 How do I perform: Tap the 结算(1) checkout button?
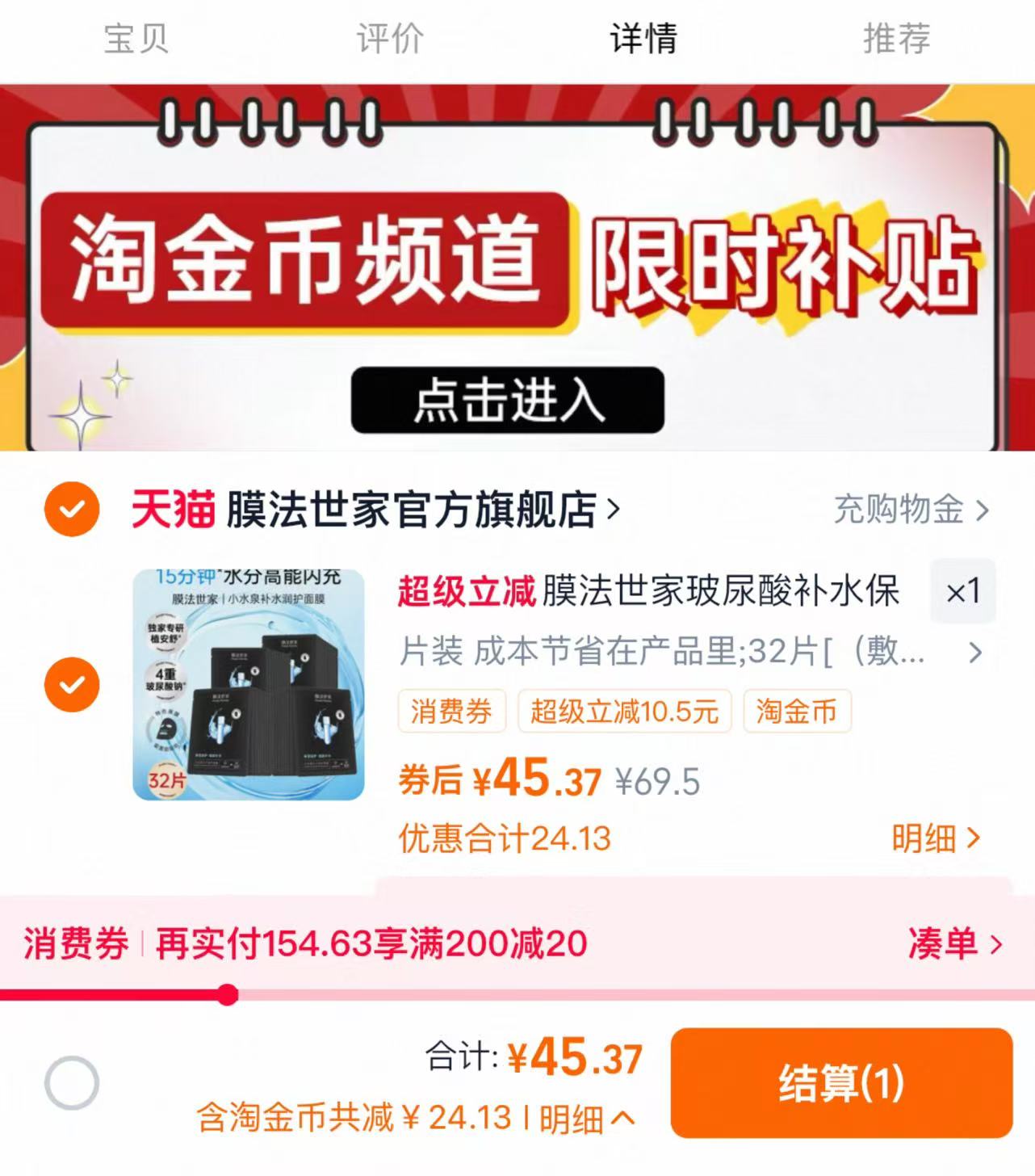click(842, 1082)
